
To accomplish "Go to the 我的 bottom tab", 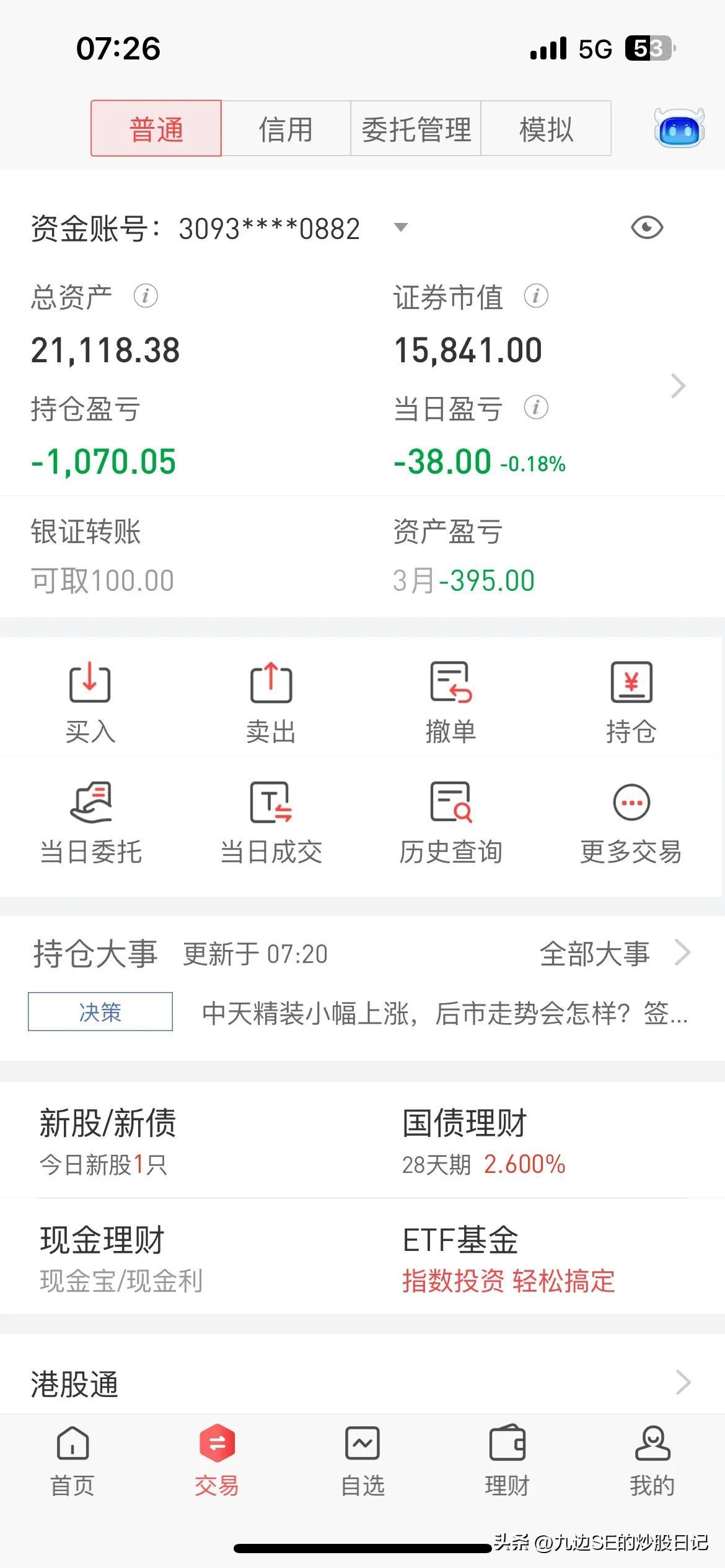I will click(652, 1461).
